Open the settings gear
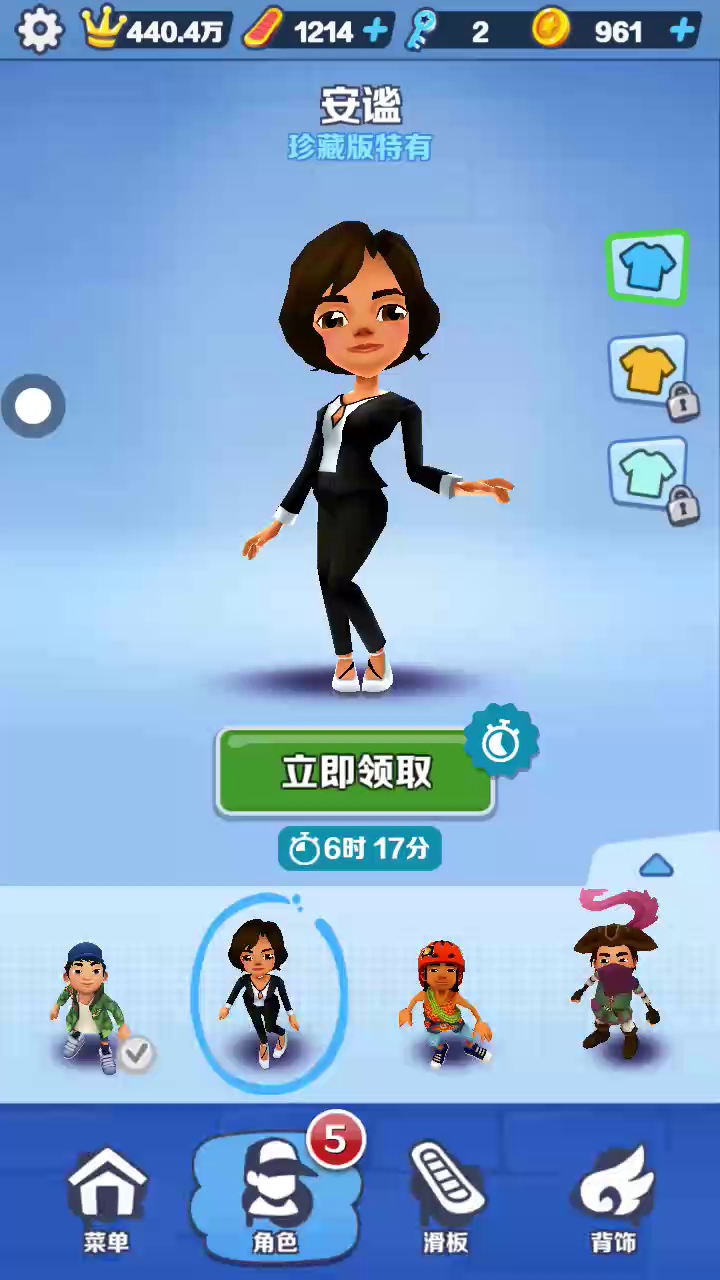Image resolution: width=720 pixels, height=1280 pixels. pos(39,30)
